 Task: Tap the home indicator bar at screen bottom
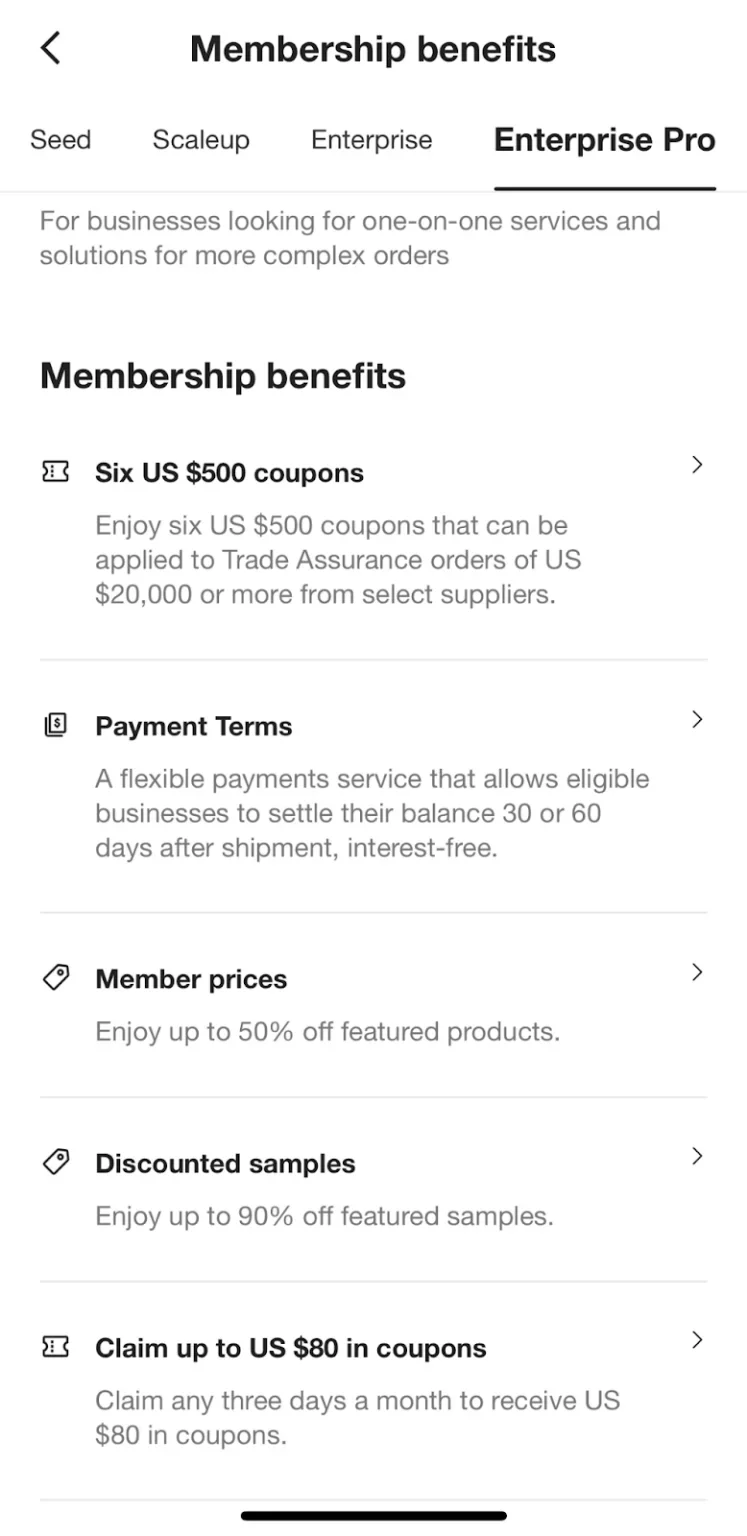tap(373, 1516)
